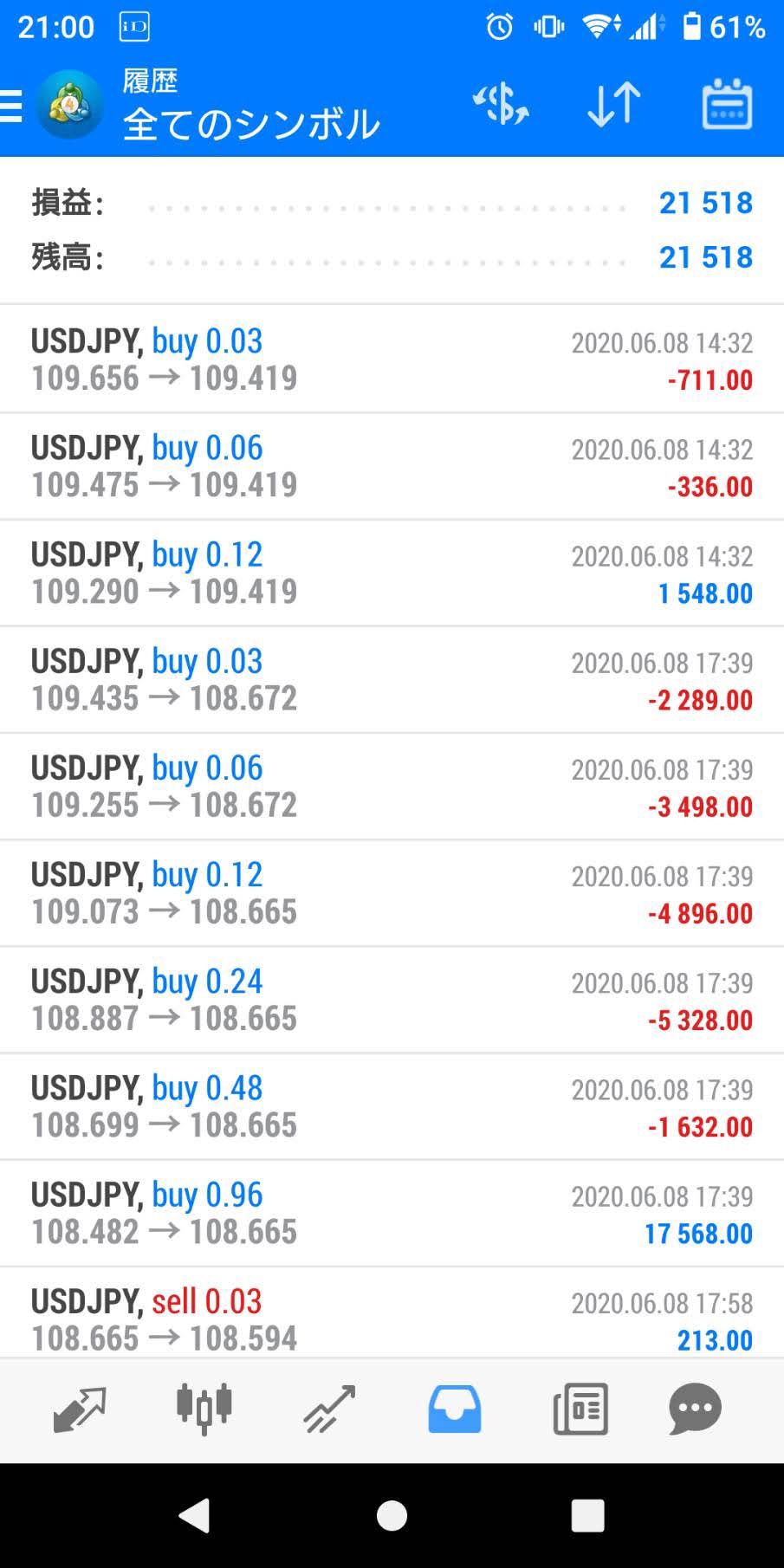Open the hamburger drawer menu
784x1568 pixels.
[11, 106]
